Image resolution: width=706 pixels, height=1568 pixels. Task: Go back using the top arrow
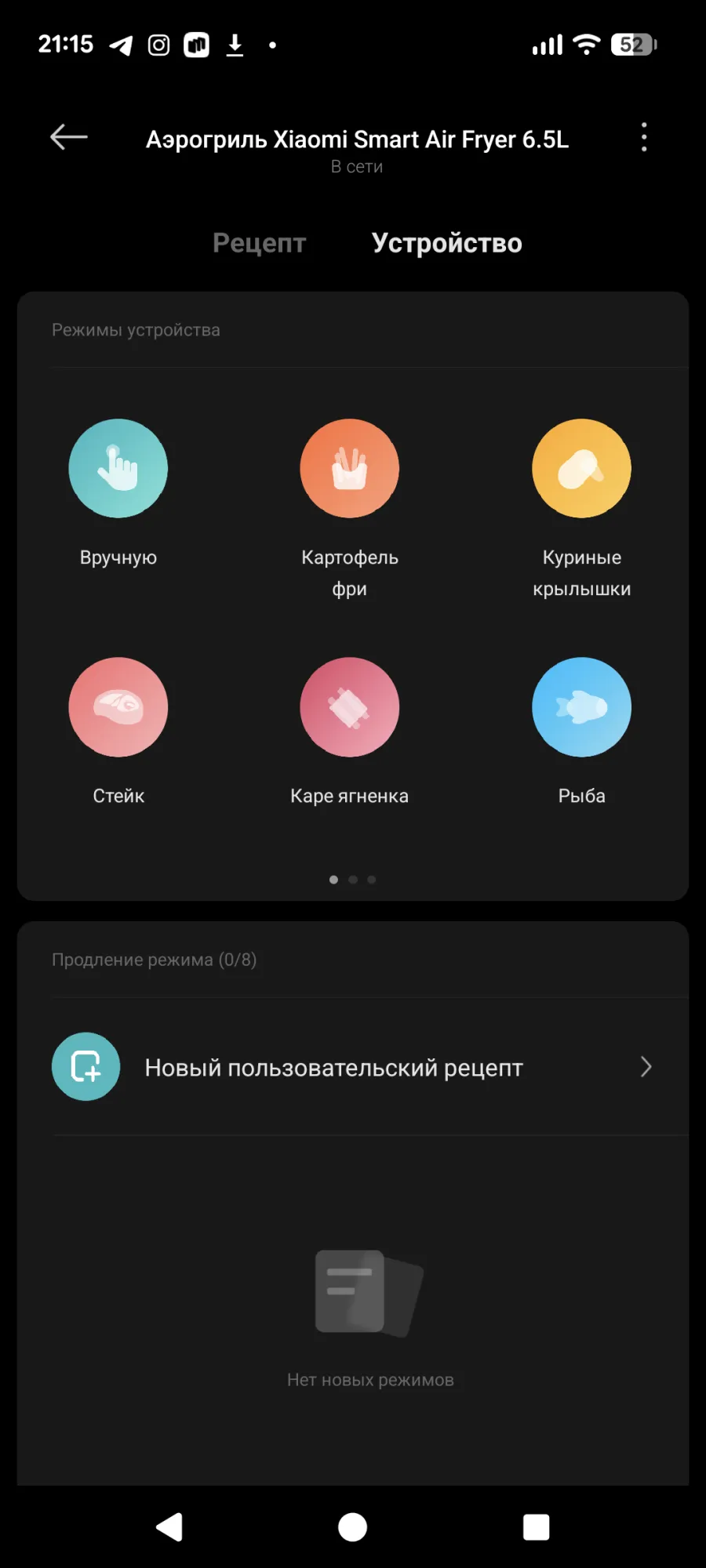69,137
